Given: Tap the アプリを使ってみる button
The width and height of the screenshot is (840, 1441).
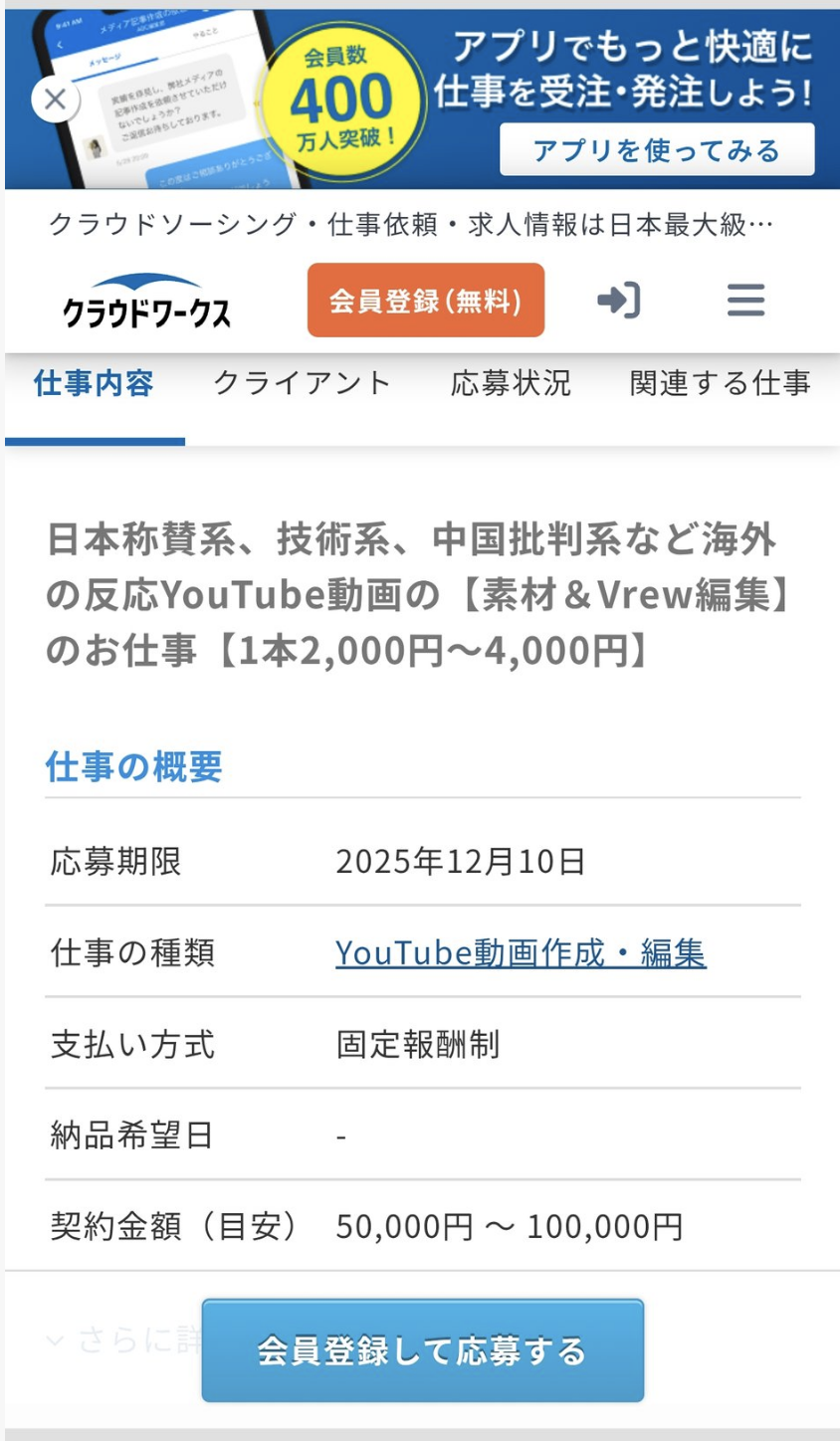Looking at the screenshot, I should (657, 150).
